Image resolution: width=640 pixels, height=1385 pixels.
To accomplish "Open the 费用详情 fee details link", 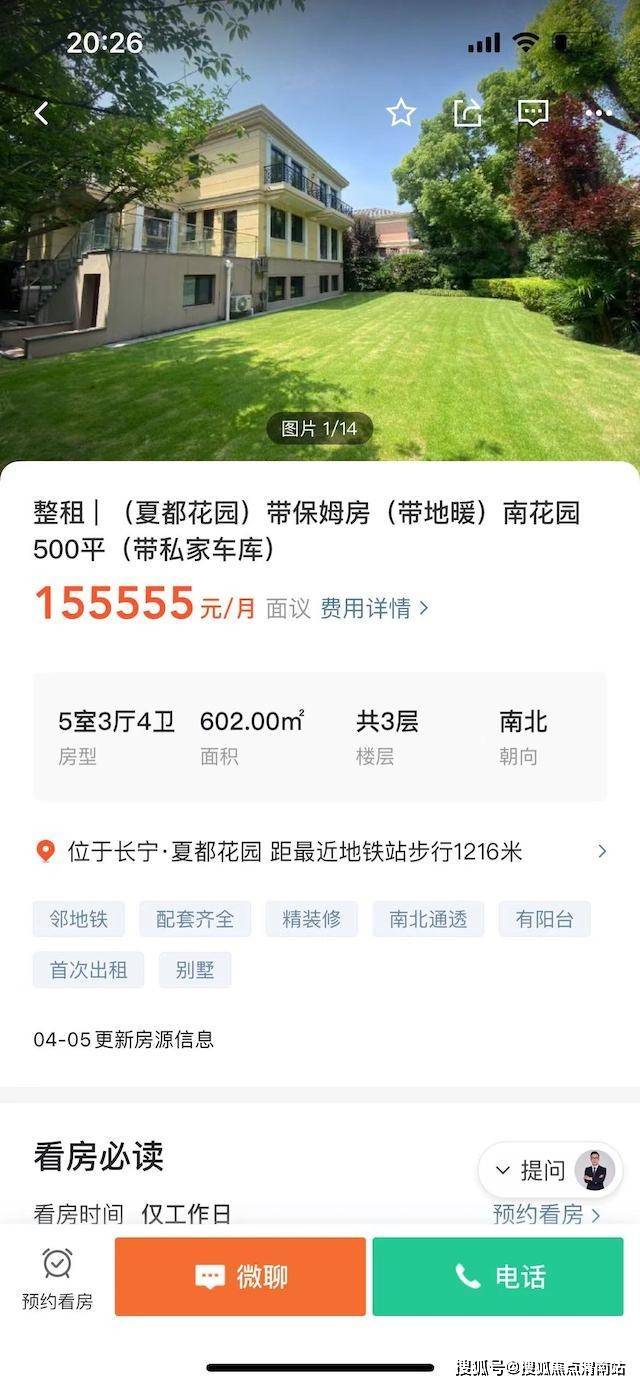I will pos(374,608).
